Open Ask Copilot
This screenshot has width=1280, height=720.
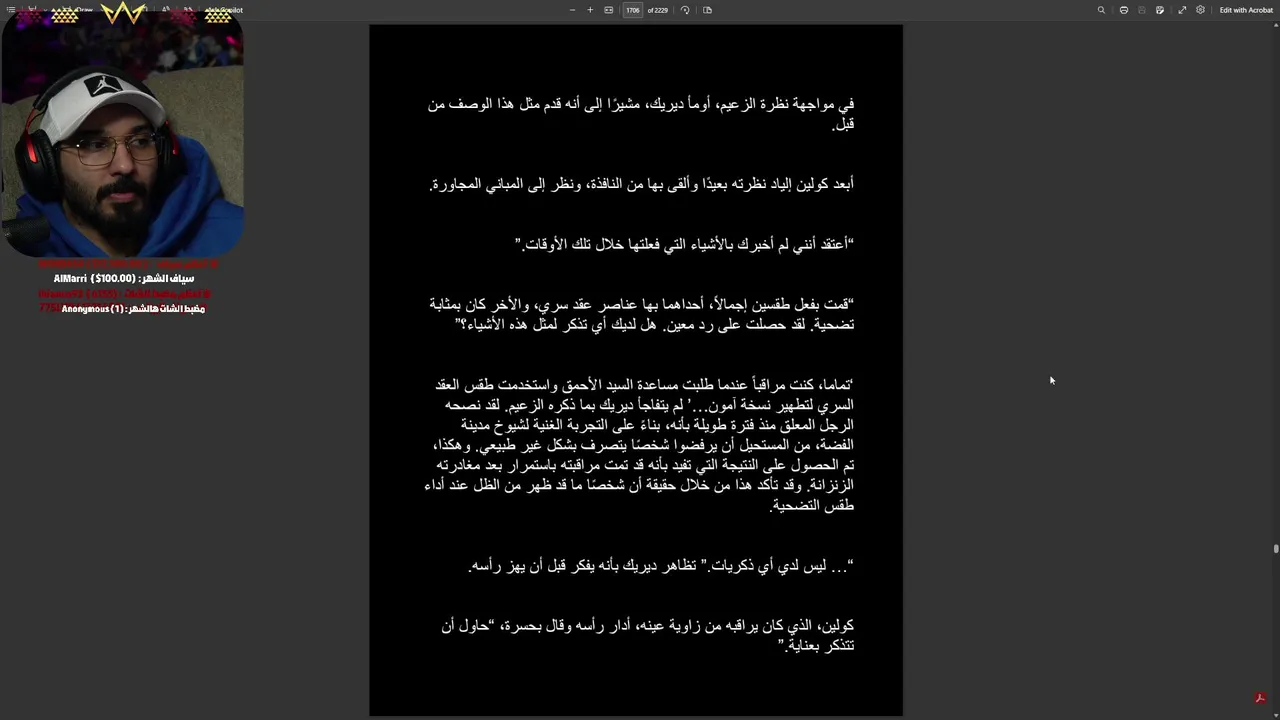(225, 10)
